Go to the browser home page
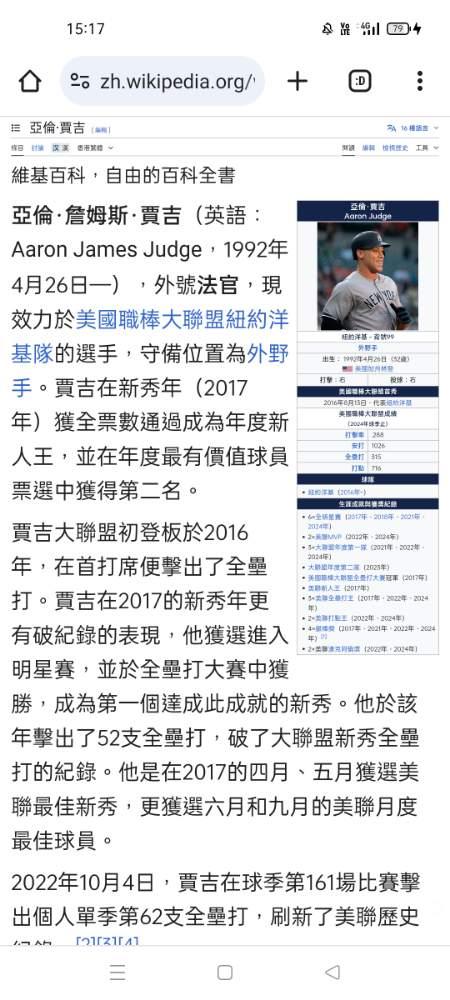The height and width of the screenshot is (1000, 450). pos(30,82)
